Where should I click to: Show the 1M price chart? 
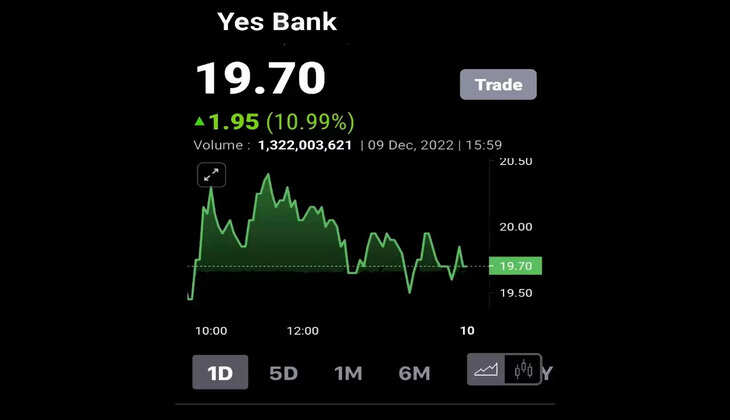click(x=348, y=373)
